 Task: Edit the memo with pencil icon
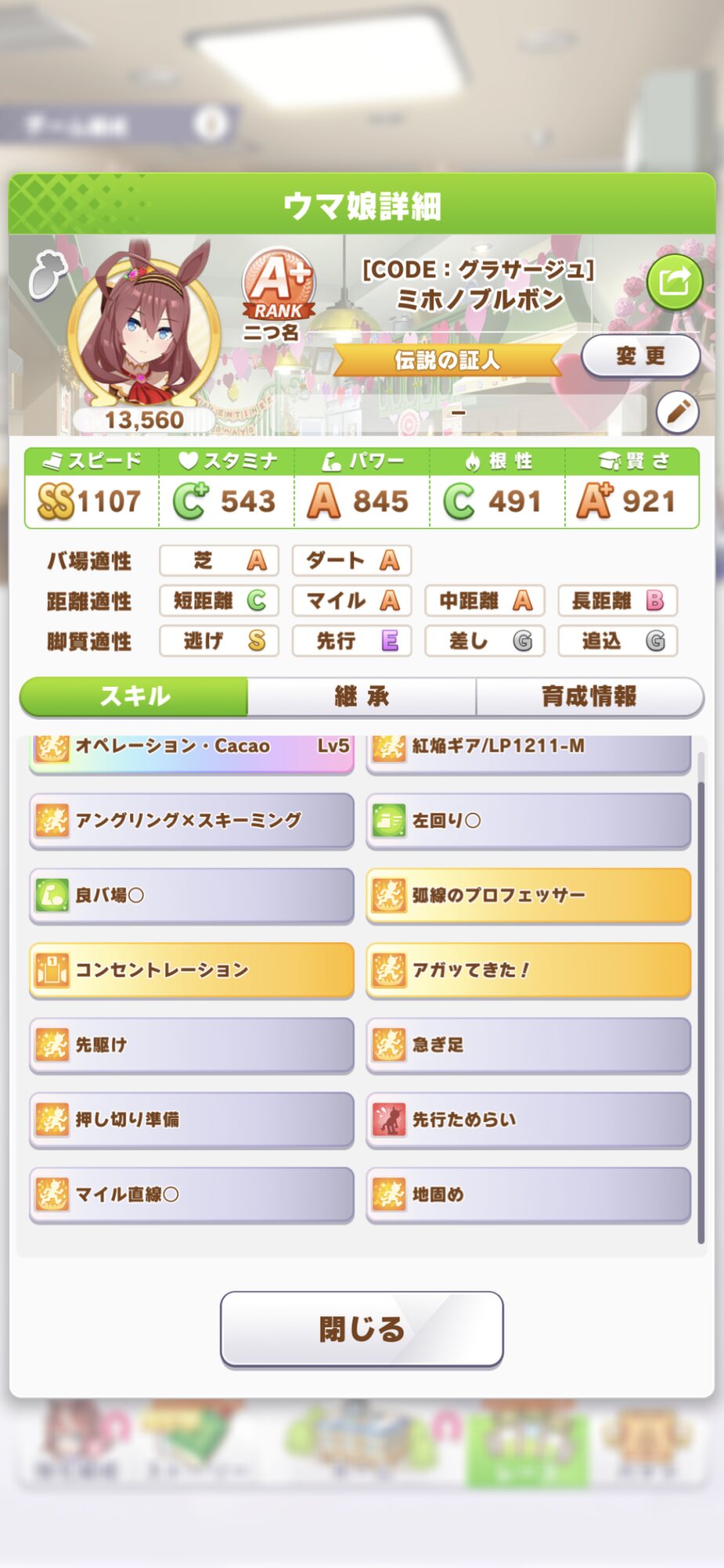click(677, 412)
